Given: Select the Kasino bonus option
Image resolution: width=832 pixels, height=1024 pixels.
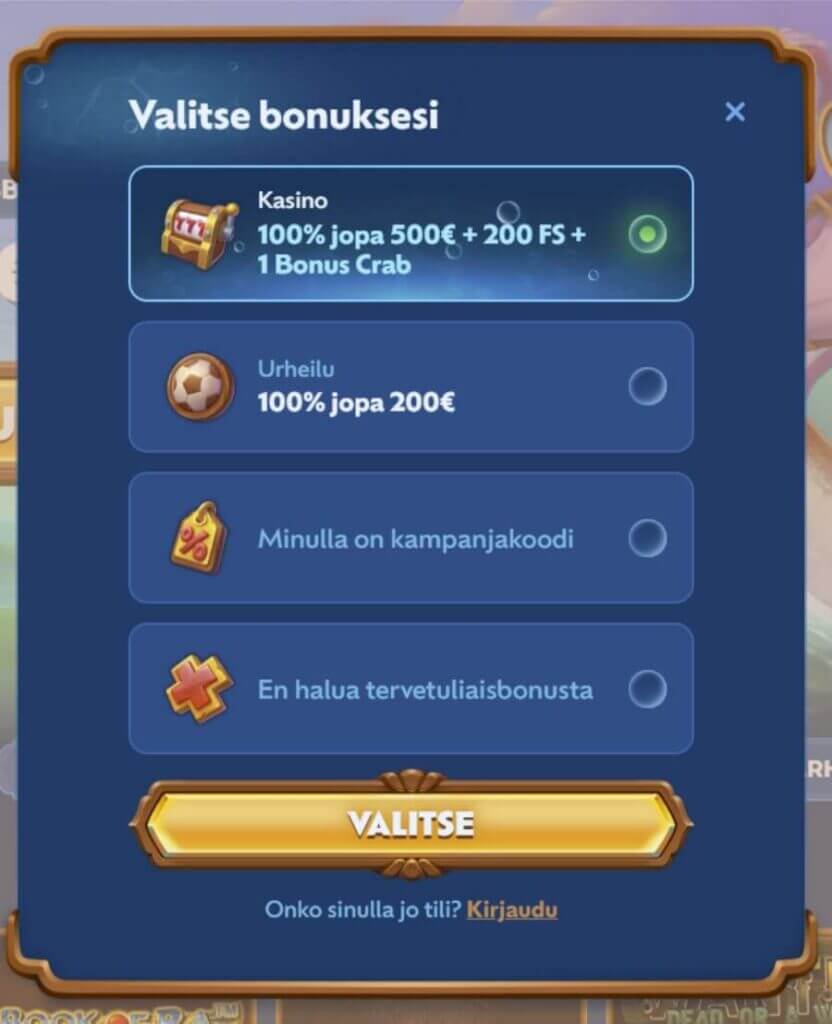Looking at the screenshot, I should click(647, 235).
